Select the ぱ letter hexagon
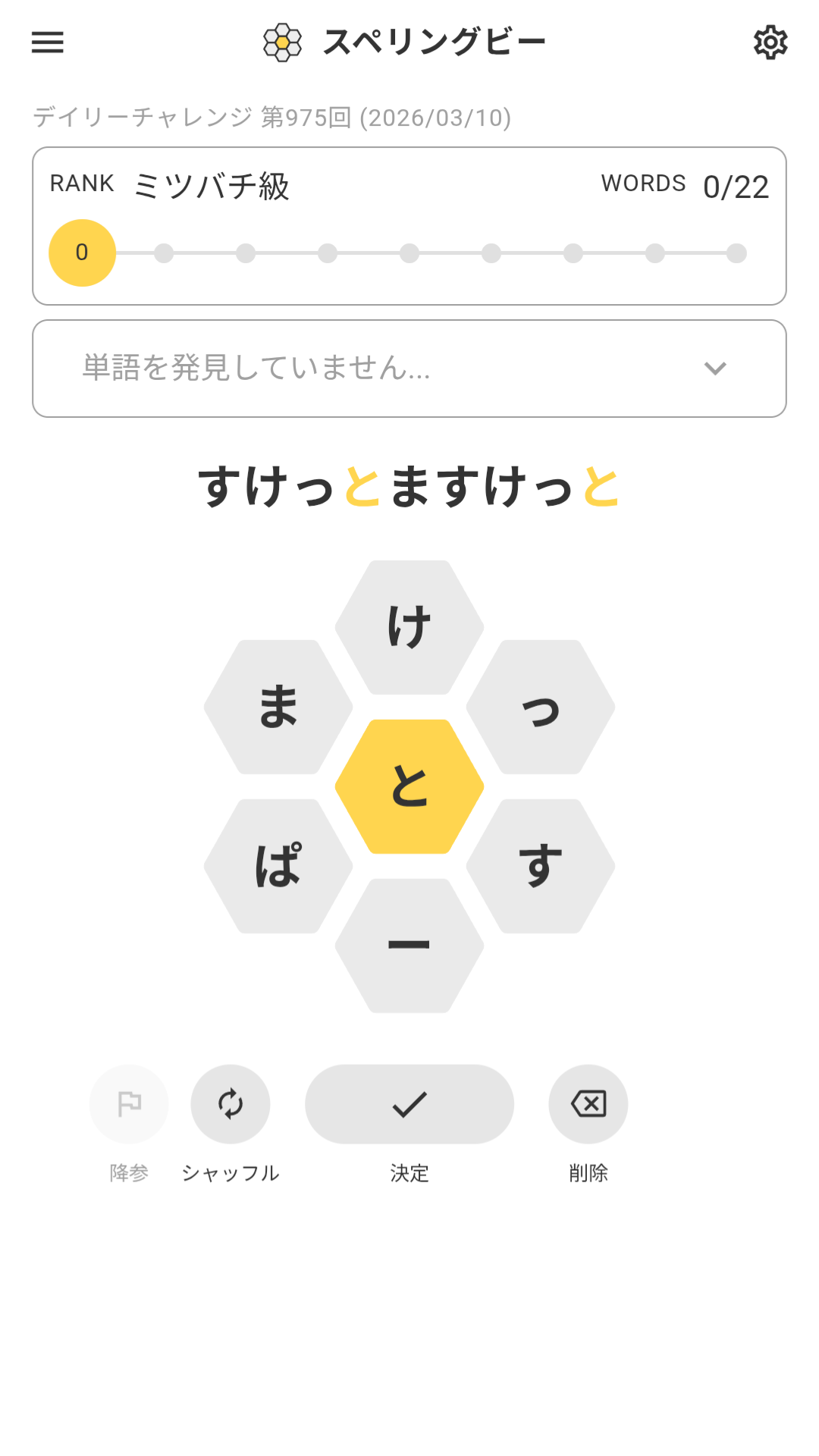 point(278,866)
